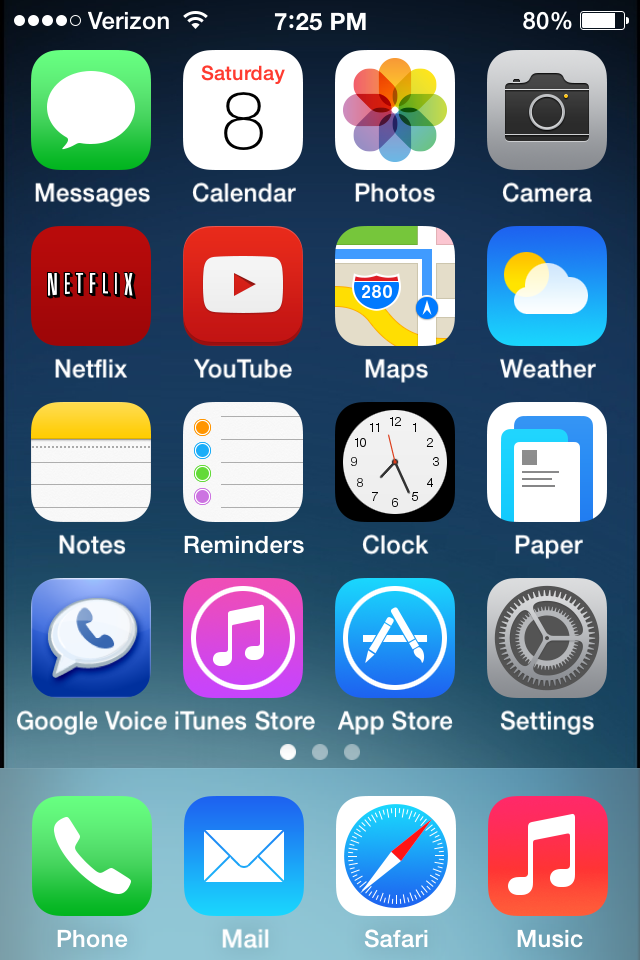The width and height of the screenshot is (640, 960).
Task: Open the Clock app
Action: point(395,462)
